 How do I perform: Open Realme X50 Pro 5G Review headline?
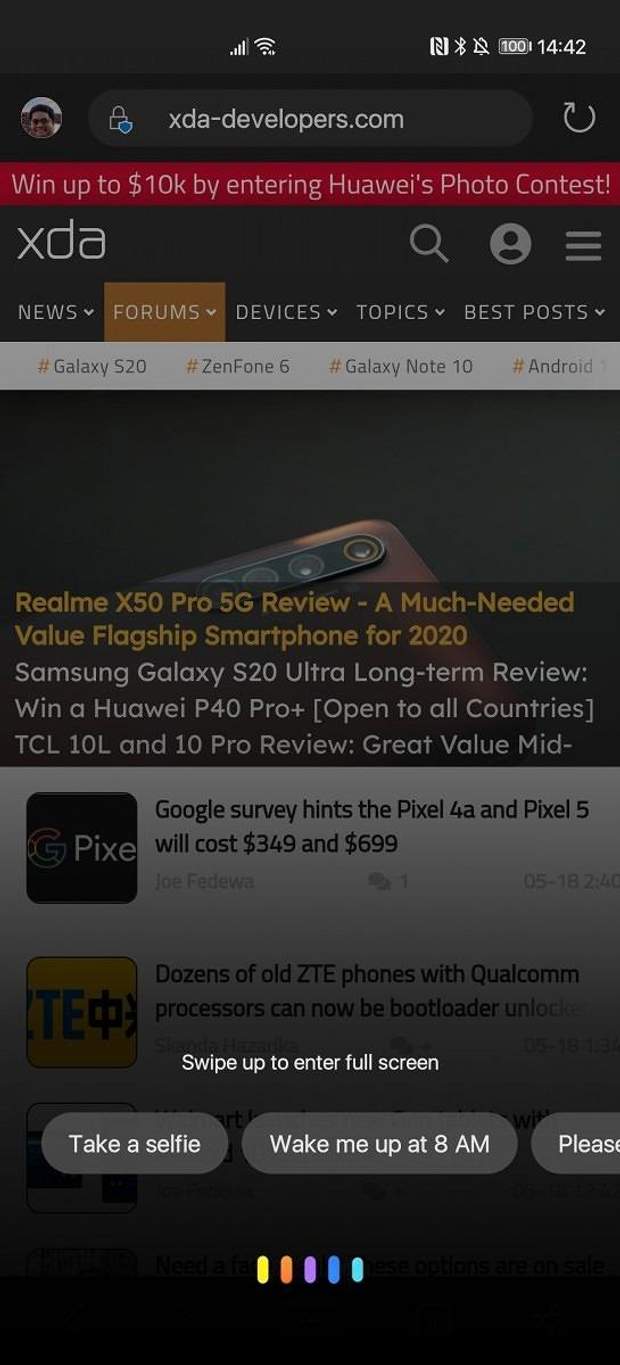294,618
